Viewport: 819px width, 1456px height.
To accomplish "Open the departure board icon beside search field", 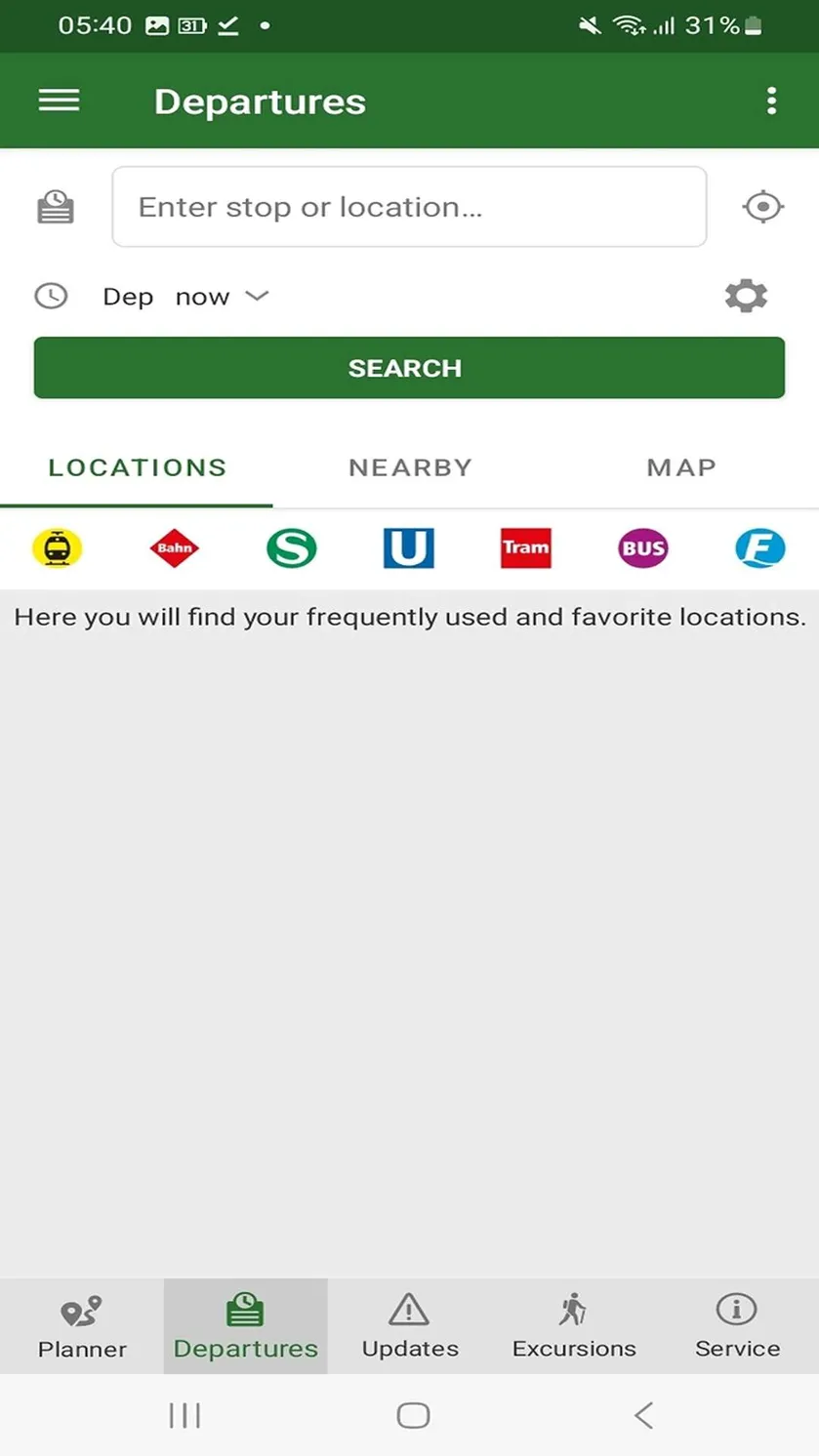I will [x=56, y=207].
